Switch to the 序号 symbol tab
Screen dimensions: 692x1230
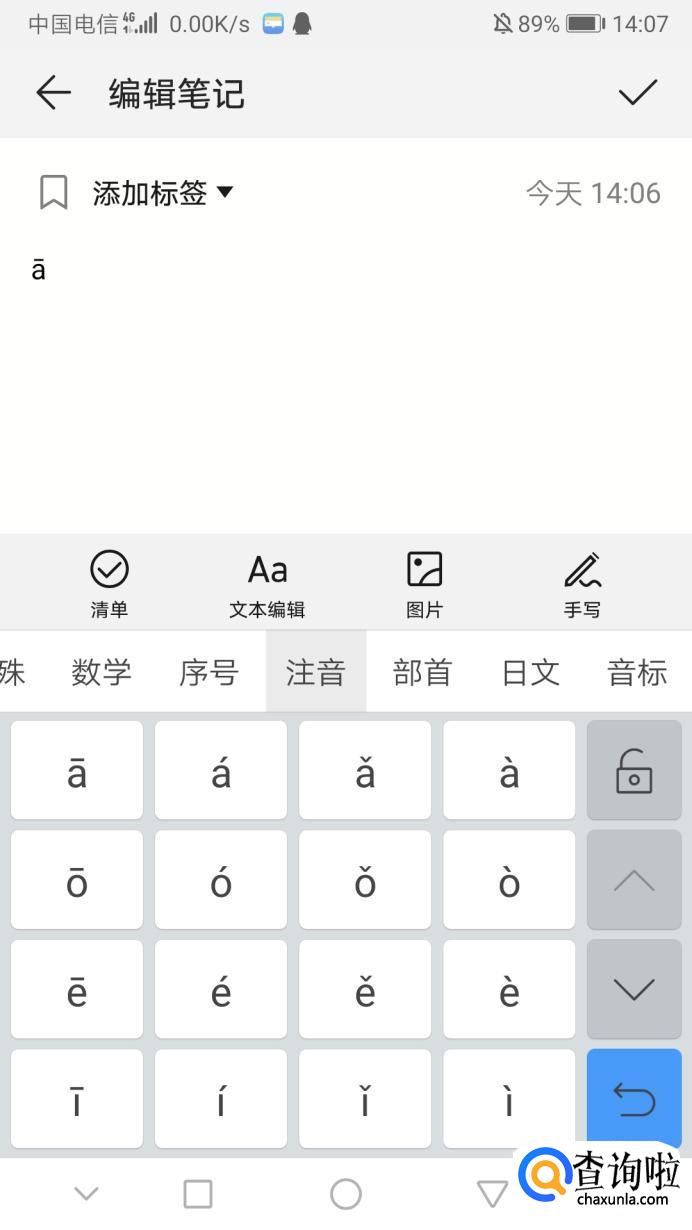[208, 672]
